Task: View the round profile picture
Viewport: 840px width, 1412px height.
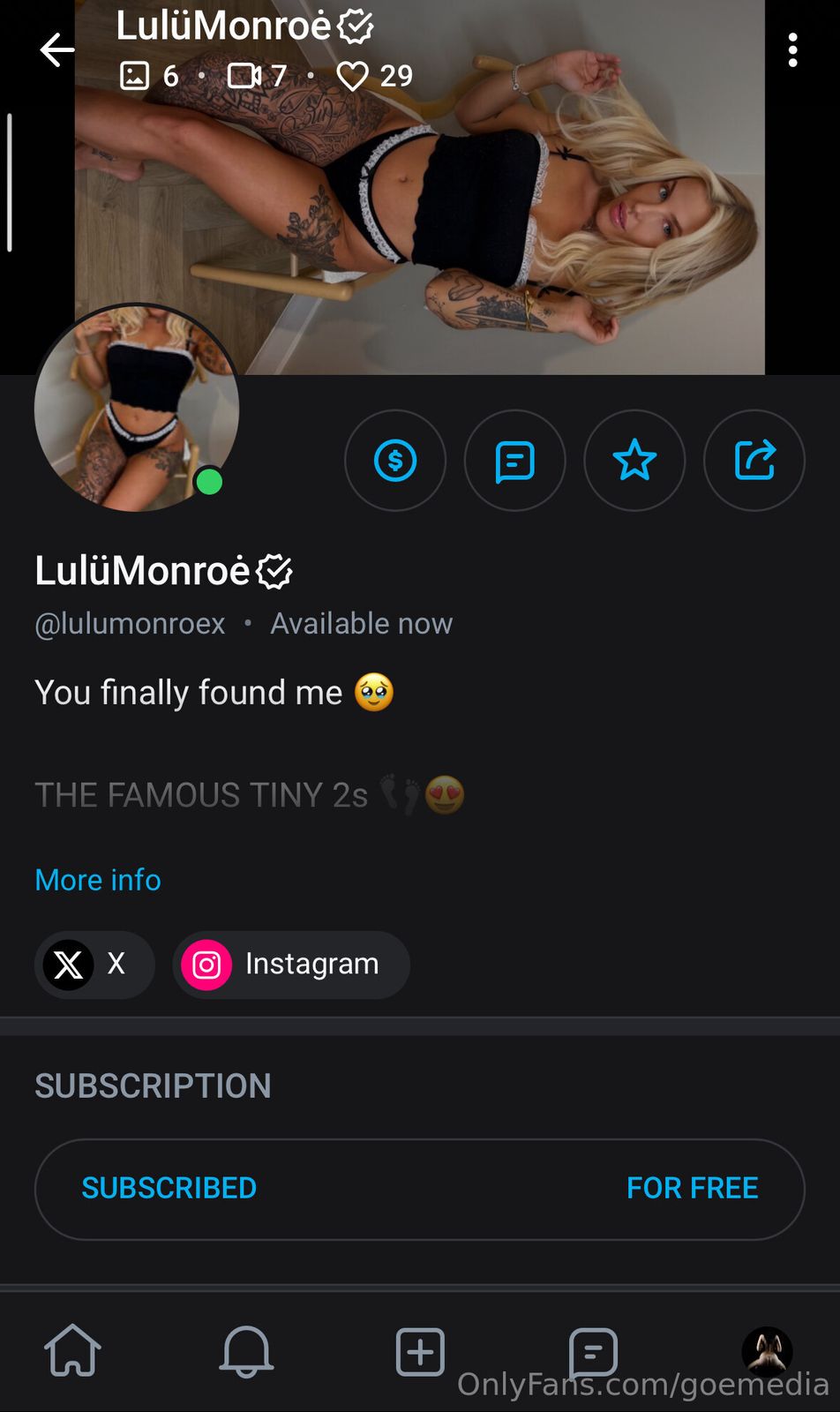Action: (137, 409)
